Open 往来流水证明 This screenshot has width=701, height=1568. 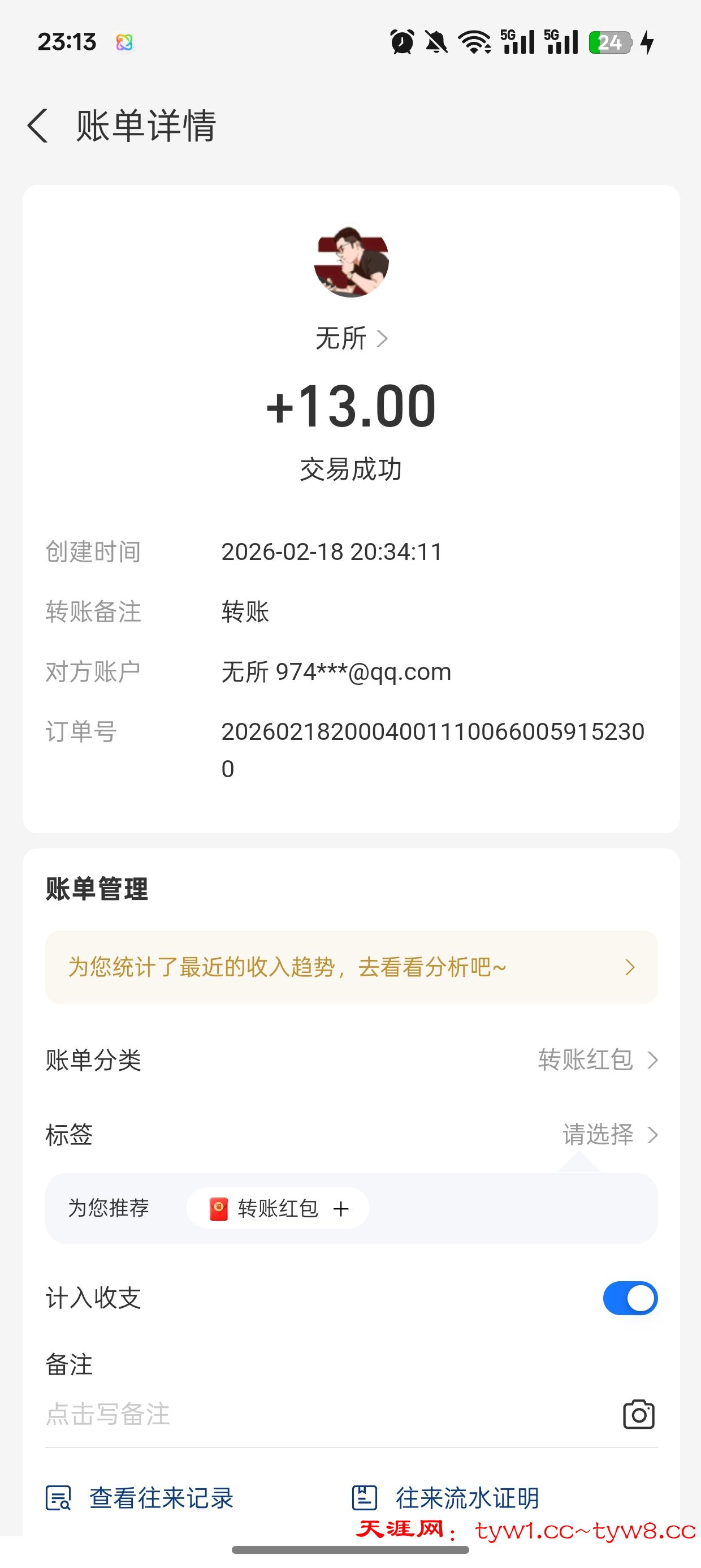(x=446, y=1497)
